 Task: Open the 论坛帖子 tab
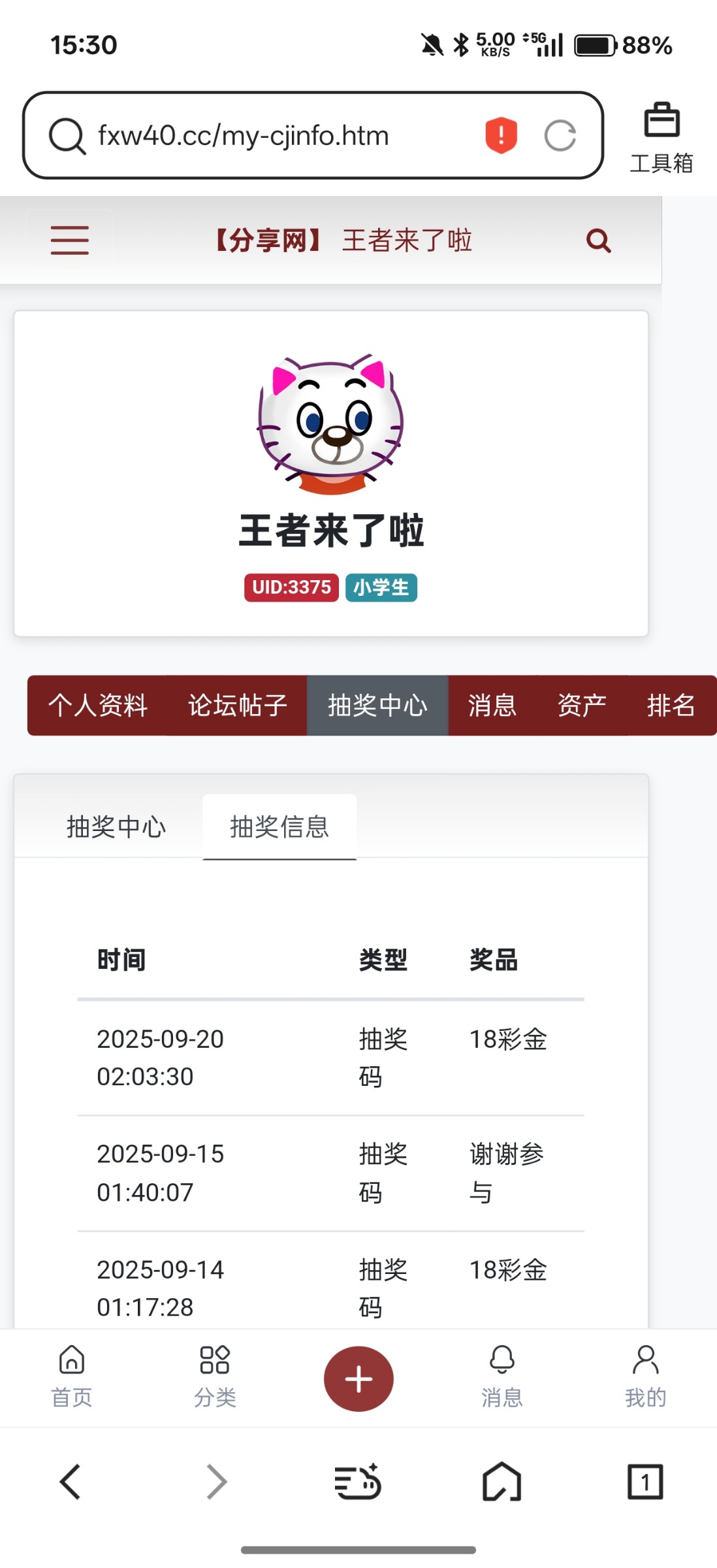(238, 706)
